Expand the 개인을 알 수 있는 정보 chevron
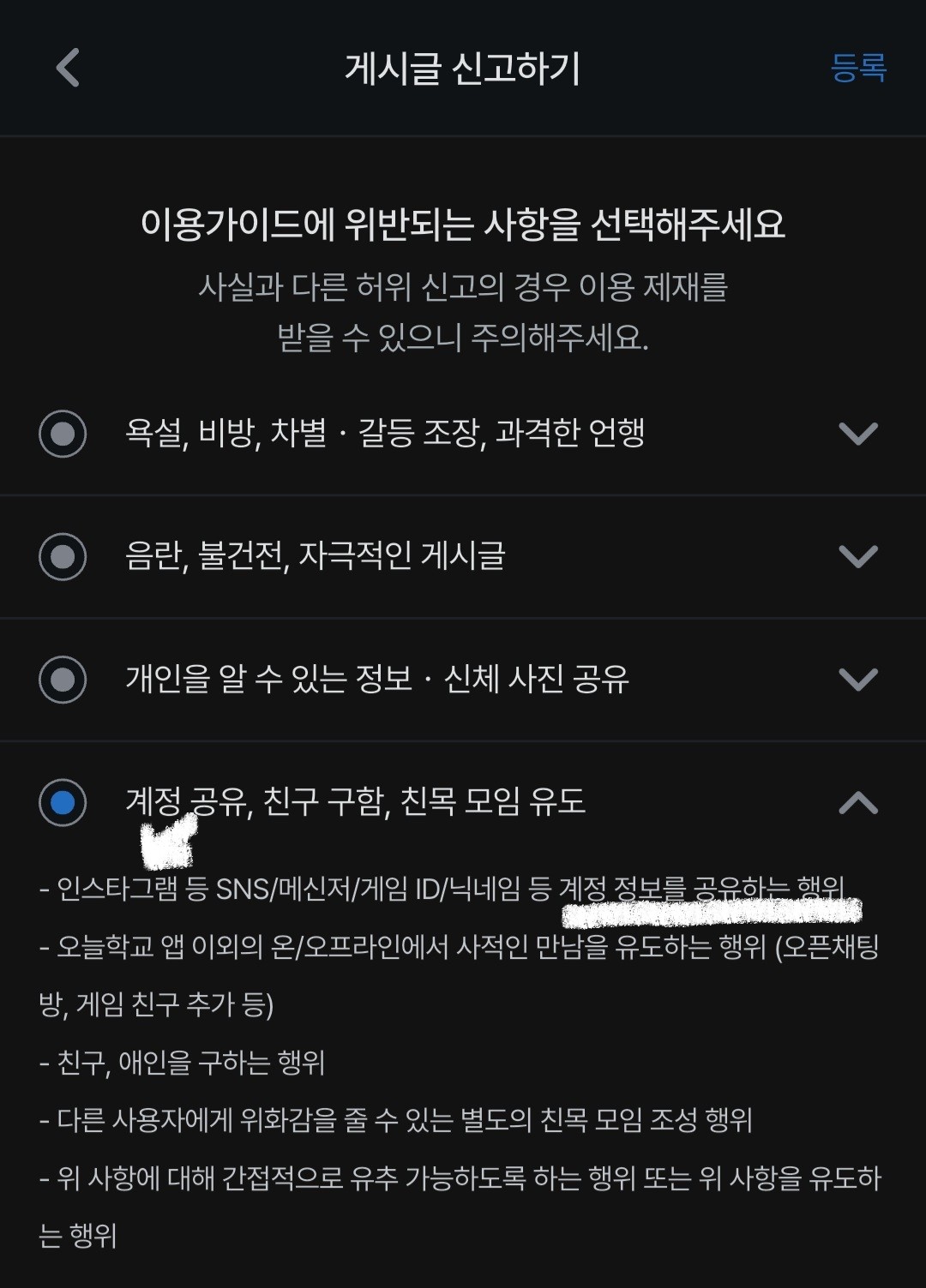 [858, 680]
